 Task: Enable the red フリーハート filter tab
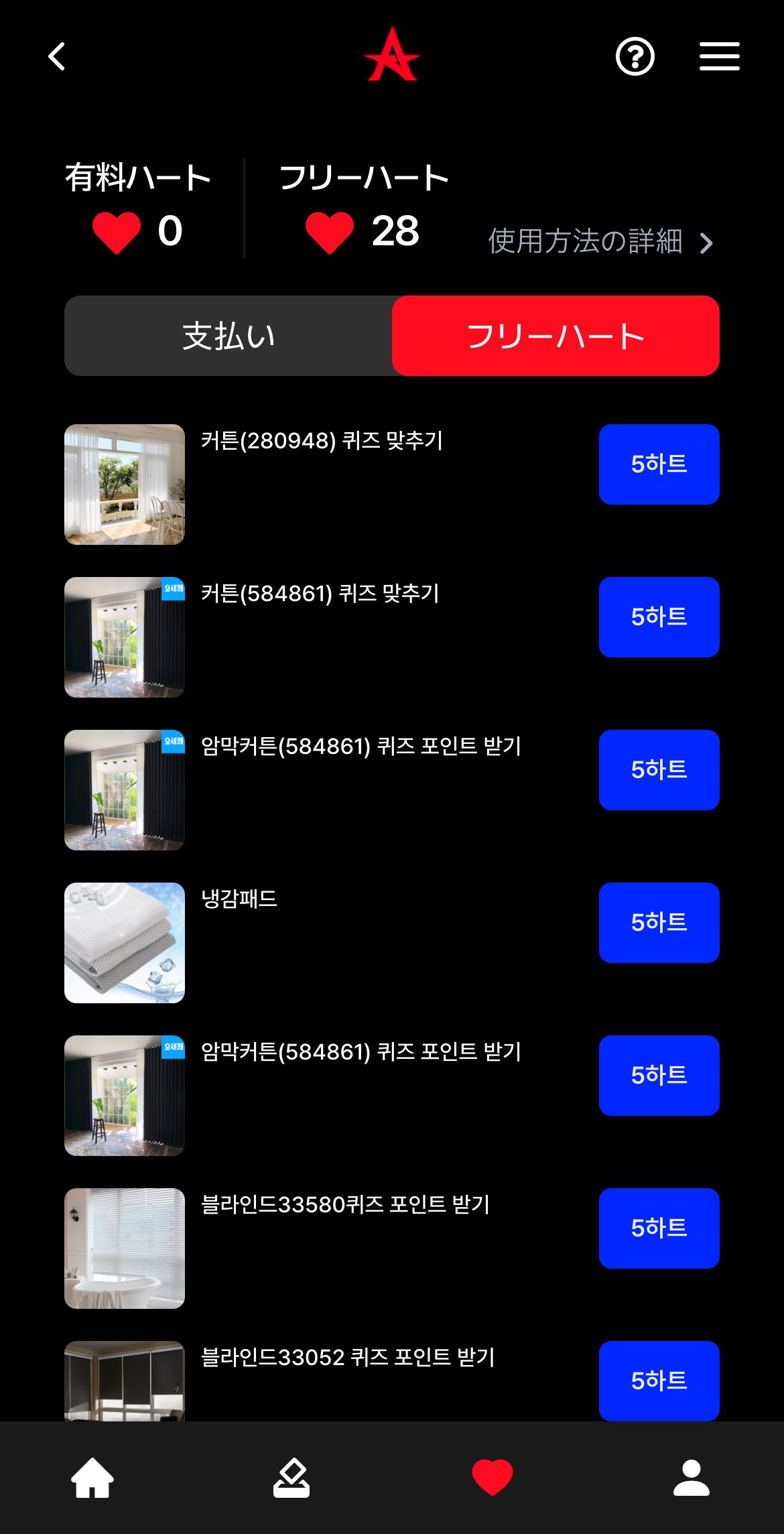pyautogui.click(x=555, y=335)
